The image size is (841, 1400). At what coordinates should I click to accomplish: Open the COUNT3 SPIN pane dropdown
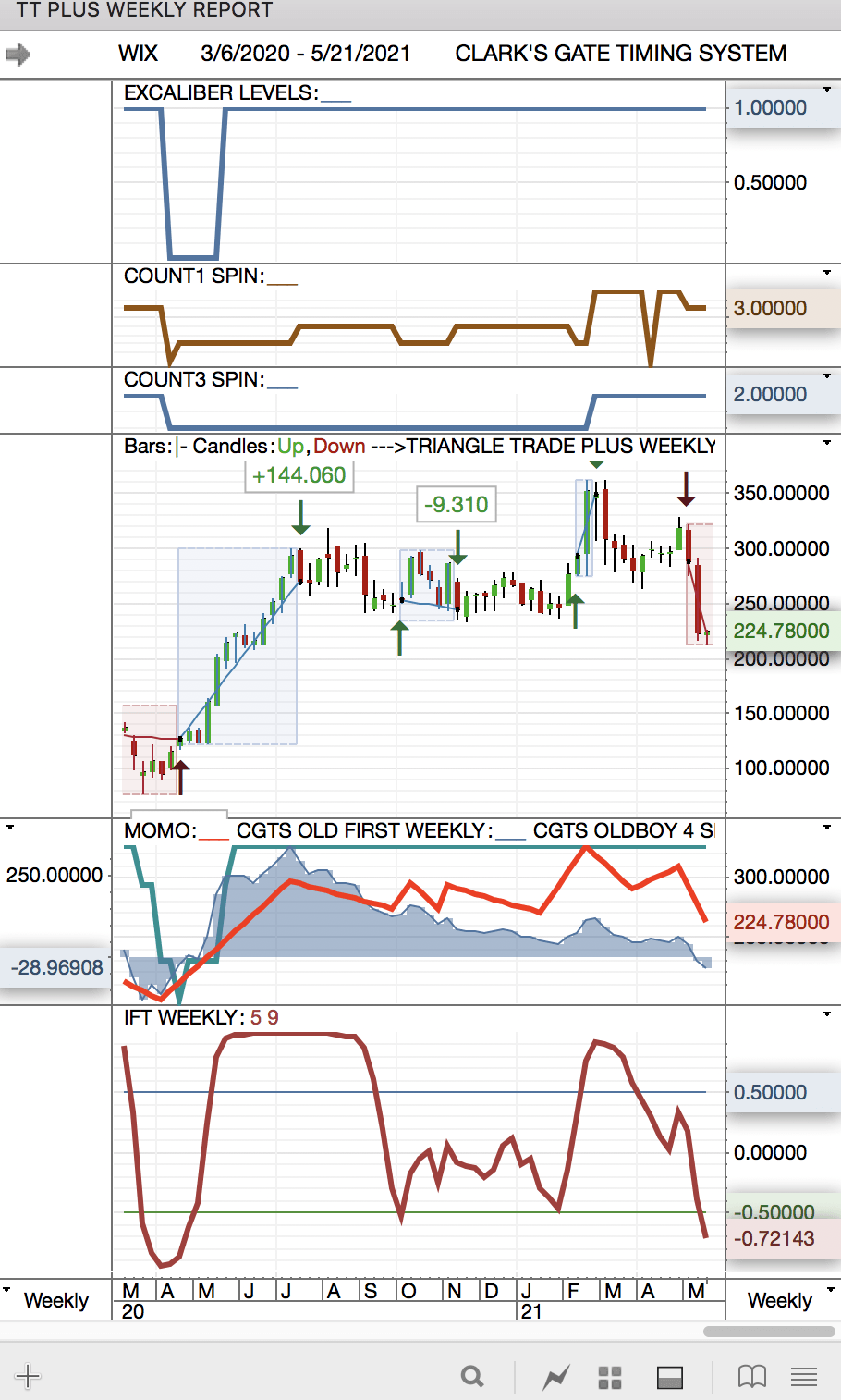point(827,375)
